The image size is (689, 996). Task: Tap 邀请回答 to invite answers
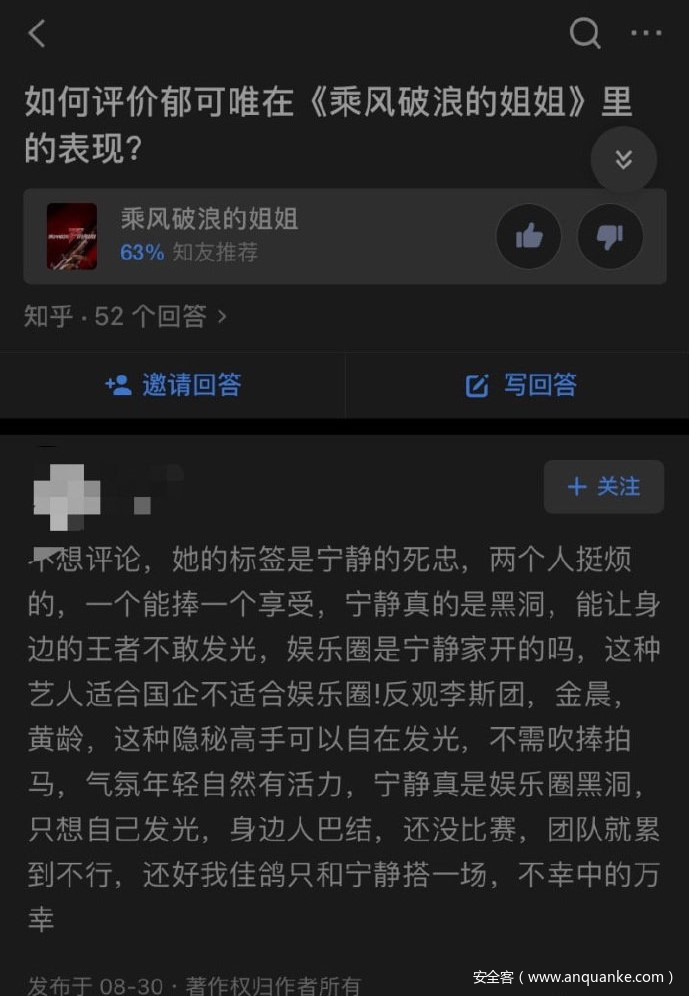172,385
